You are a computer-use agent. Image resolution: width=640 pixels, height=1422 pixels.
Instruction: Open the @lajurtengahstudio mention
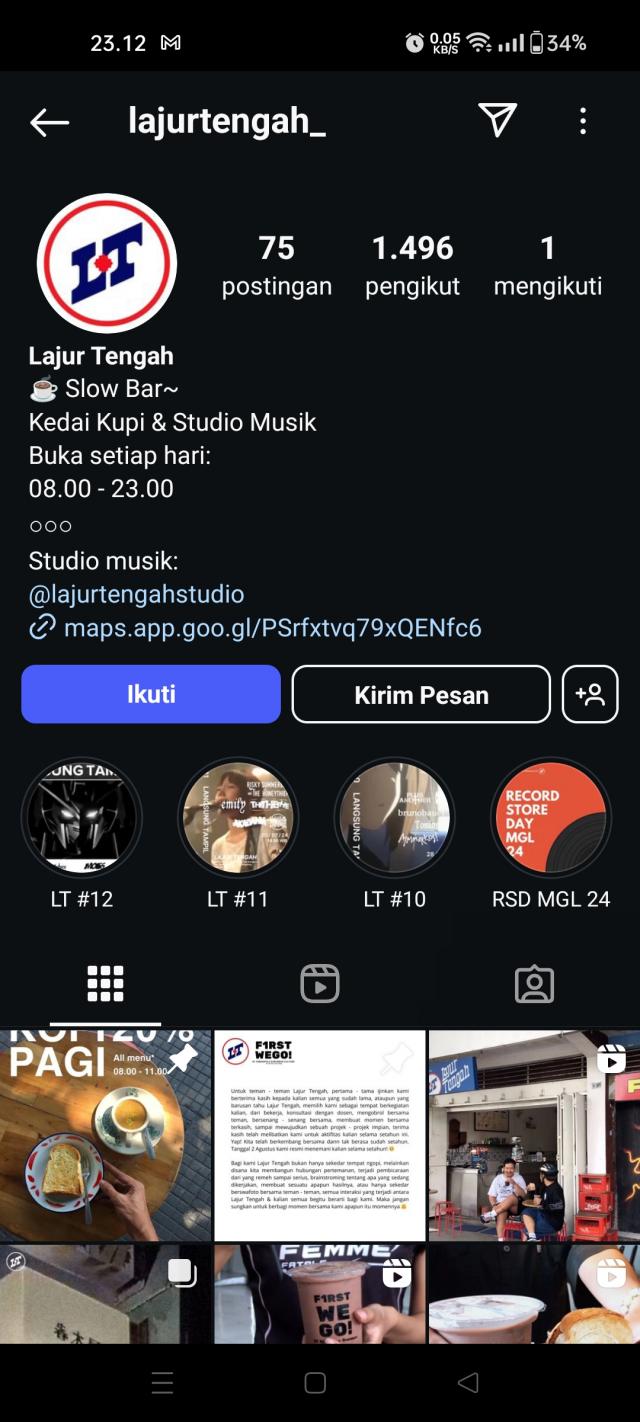click(x=136, y=594)
